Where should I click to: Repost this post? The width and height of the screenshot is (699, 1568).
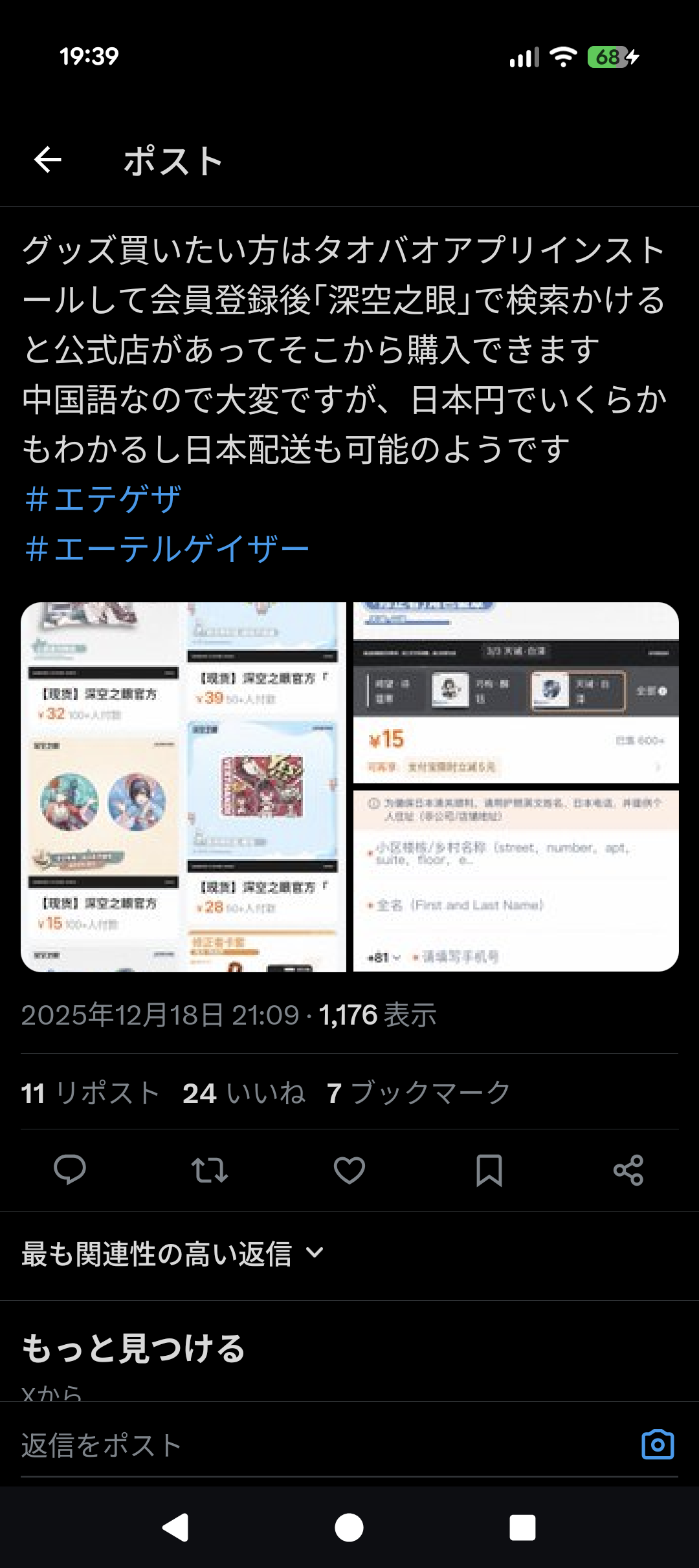(210, 1170)
